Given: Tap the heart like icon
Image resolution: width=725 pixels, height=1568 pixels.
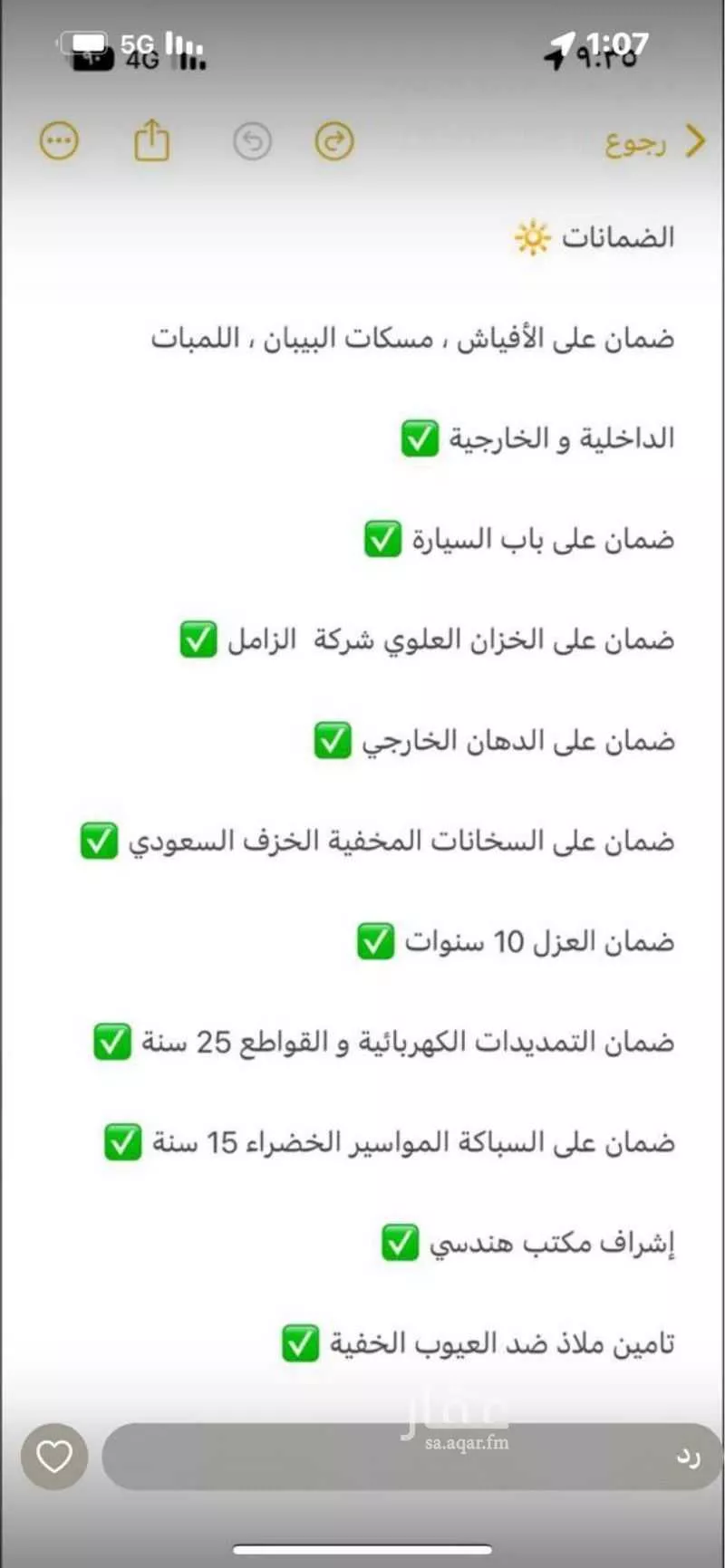Looking at the screenshot, I should (x=54, y=1457).
